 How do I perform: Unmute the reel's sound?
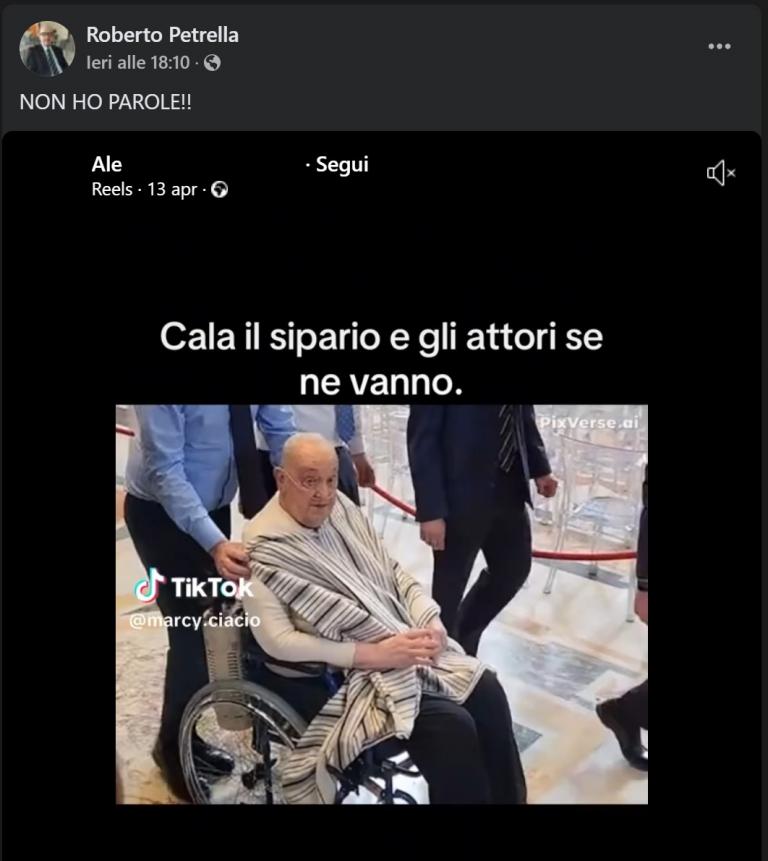721,174
